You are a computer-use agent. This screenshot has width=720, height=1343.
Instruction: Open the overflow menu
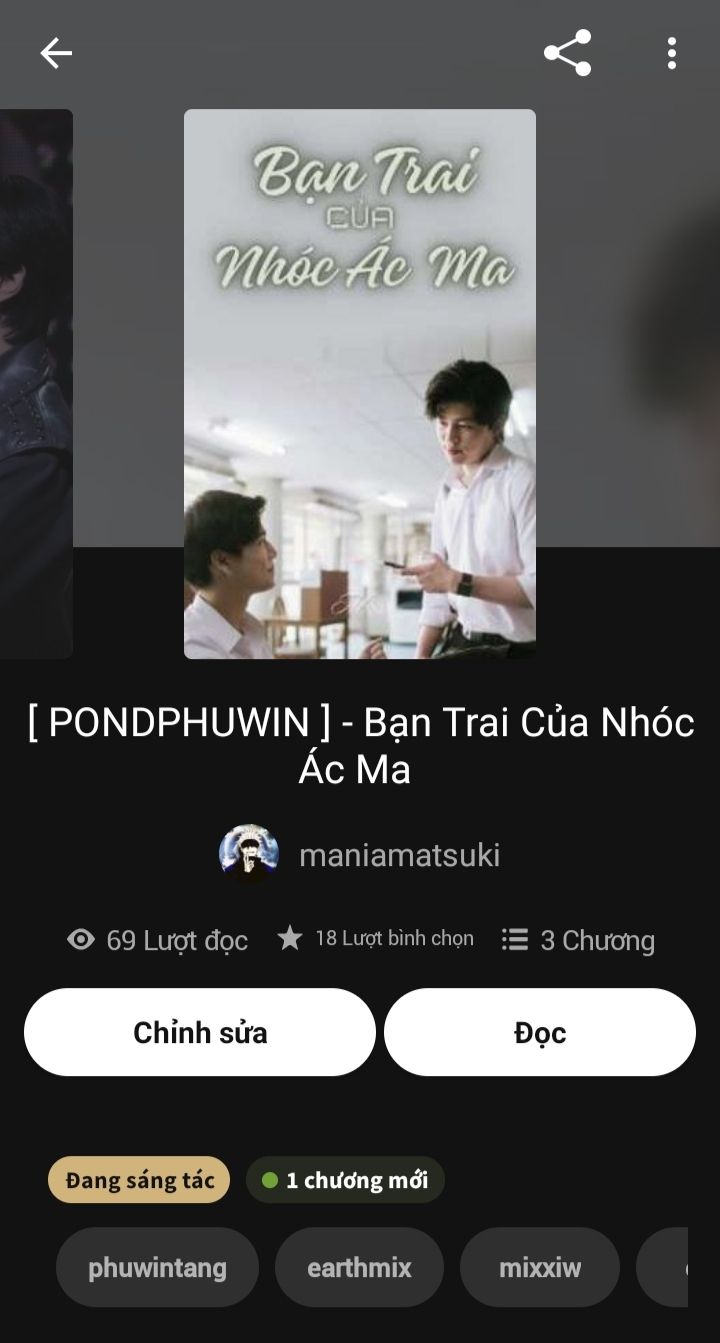(671, 53)
